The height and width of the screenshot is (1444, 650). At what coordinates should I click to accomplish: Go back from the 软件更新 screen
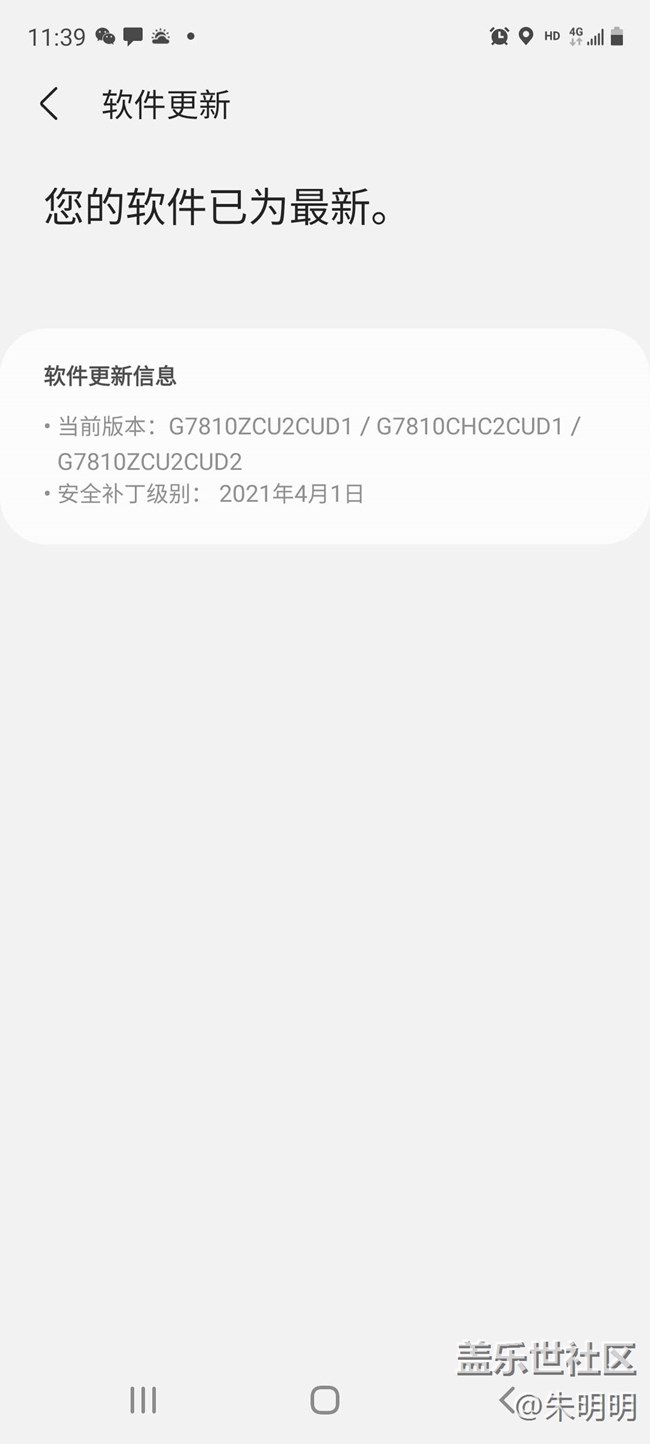coord(49,104)
